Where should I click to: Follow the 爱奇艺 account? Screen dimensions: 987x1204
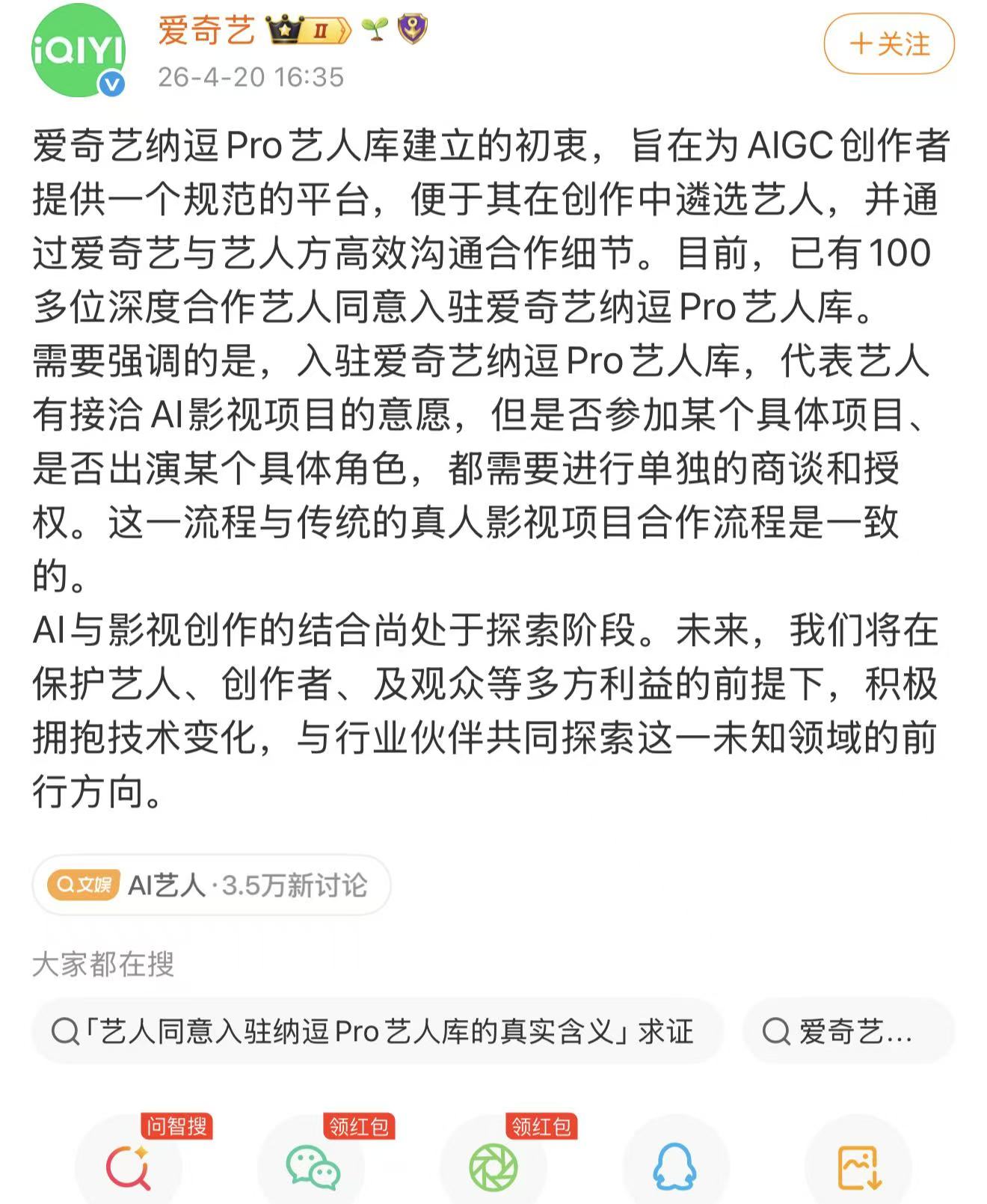click(x=888, y=45)
